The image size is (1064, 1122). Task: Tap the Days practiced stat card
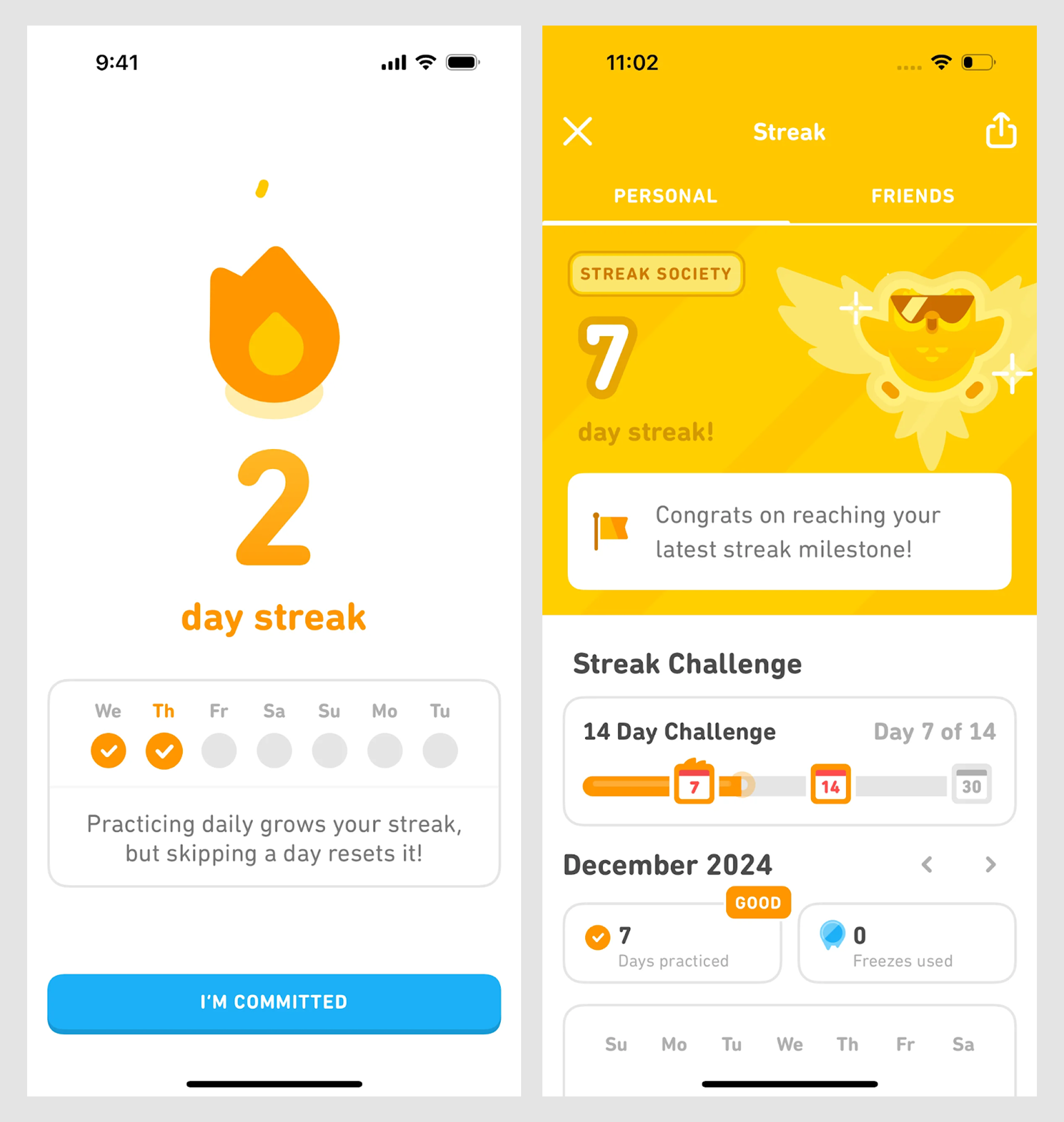click(672, 943)
